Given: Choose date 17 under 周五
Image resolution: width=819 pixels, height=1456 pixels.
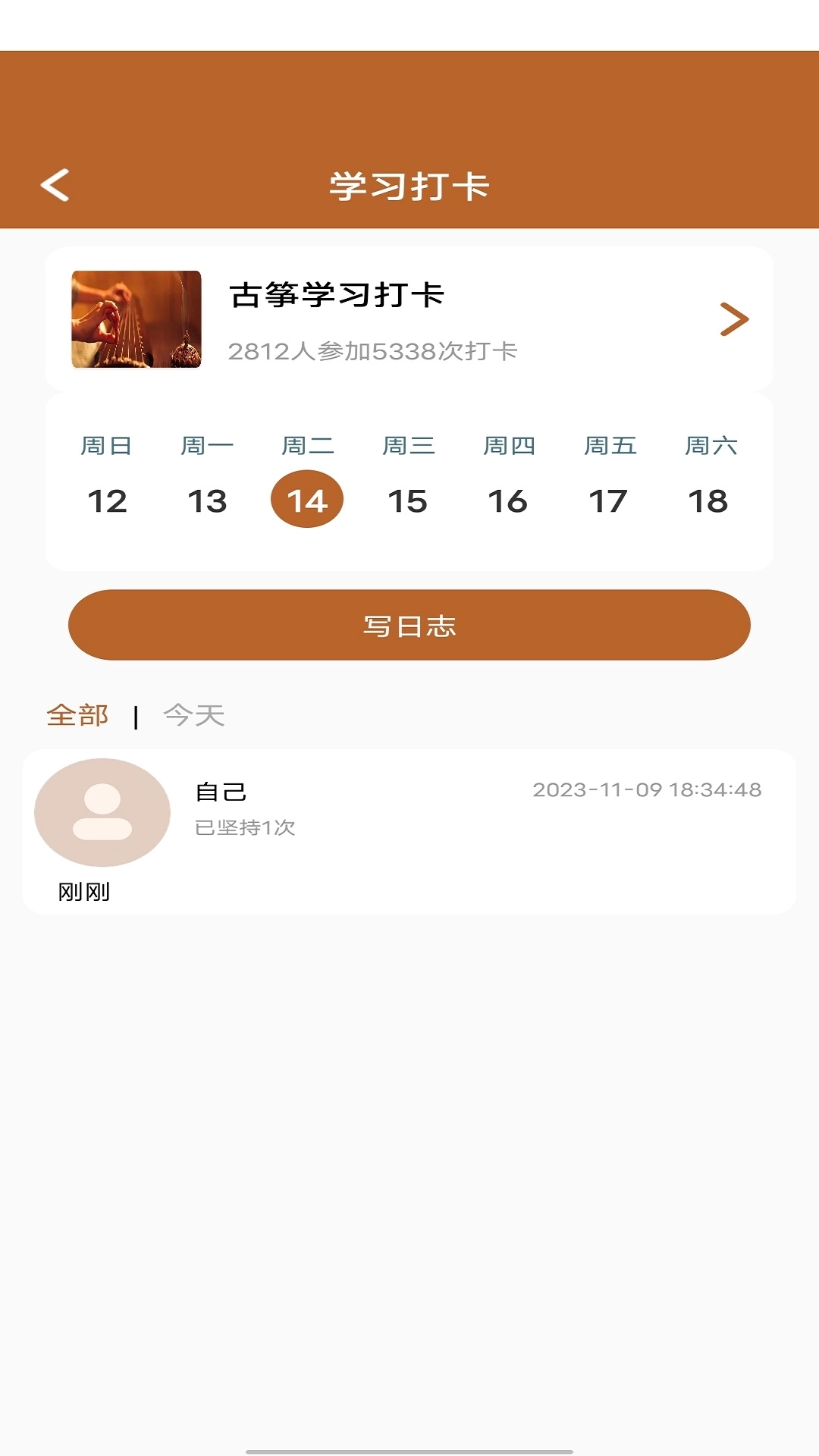Looking at the screenshot, I should 610,500.
